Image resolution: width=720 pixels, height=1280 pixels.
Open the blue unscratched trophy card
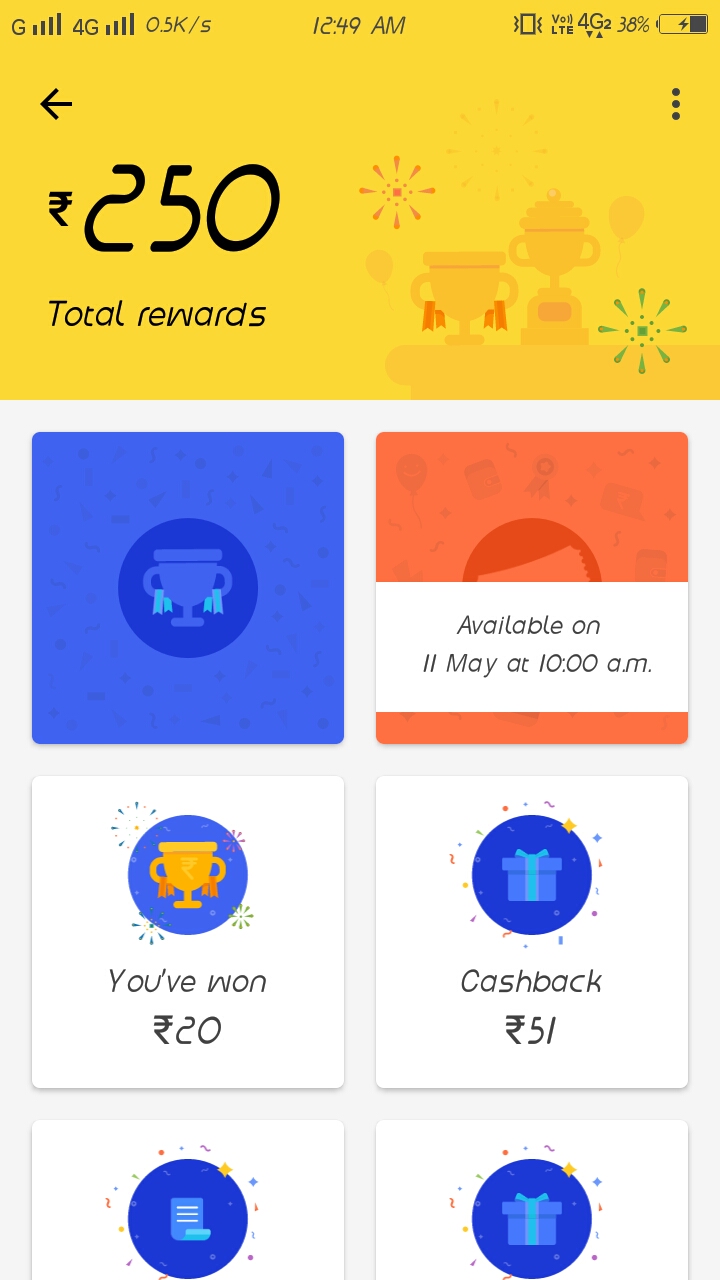pyautogui.click(x=188, y=588)
